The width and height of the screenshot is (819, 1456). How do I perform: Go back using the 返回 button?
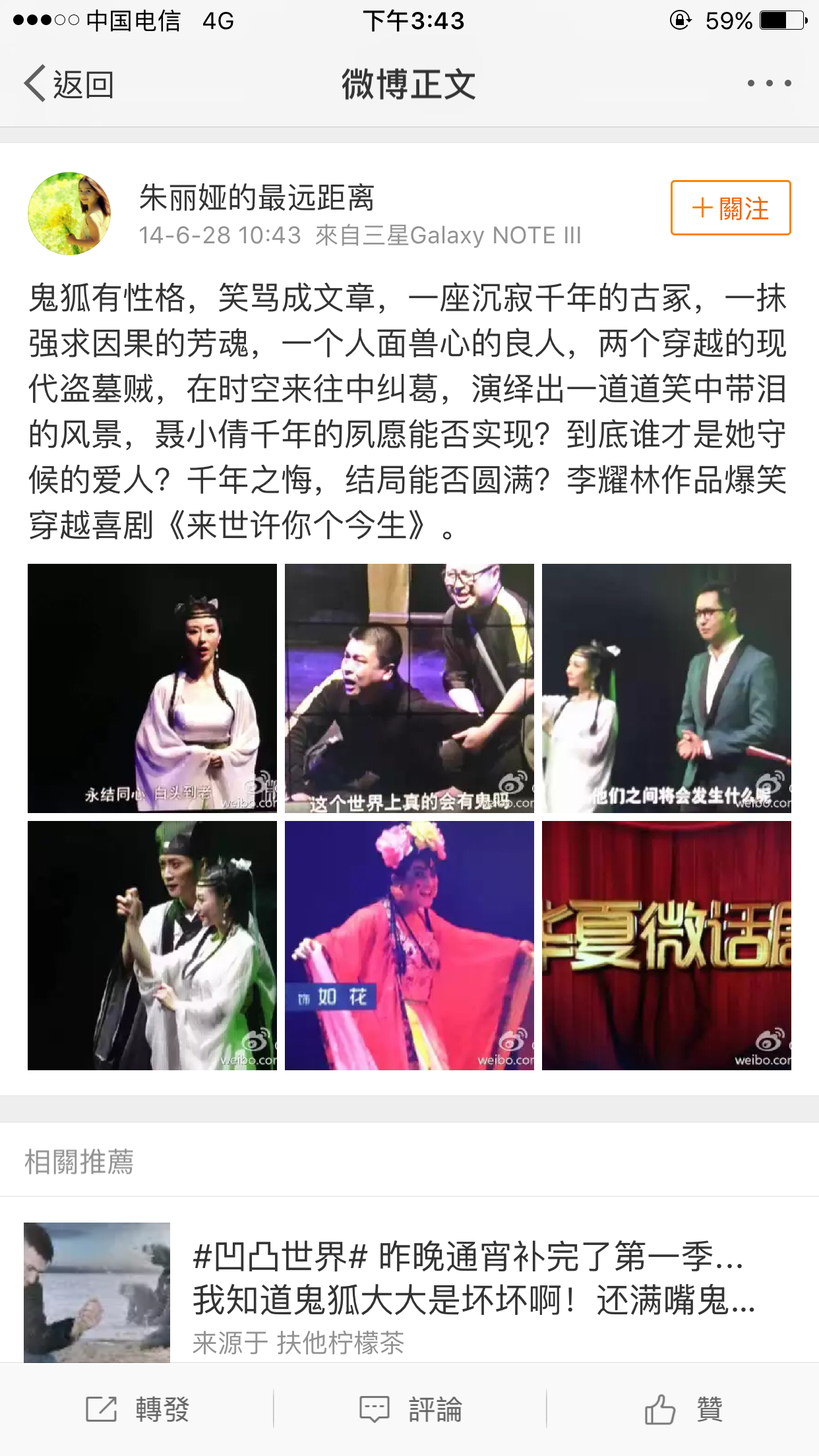[x=69, y=84]
